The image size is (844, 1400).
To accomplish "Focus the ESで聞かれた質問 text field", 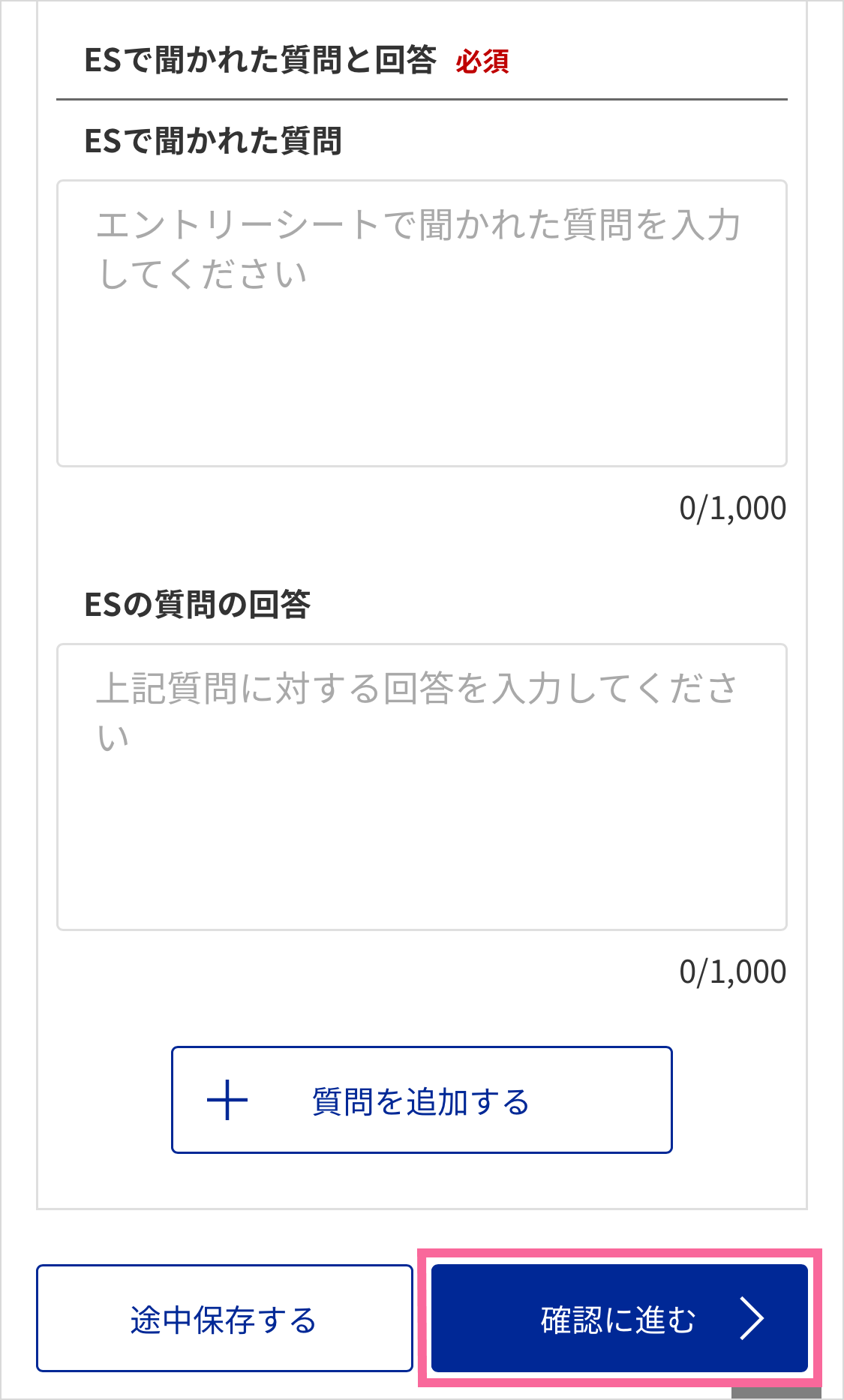I will tap(422, 323).
